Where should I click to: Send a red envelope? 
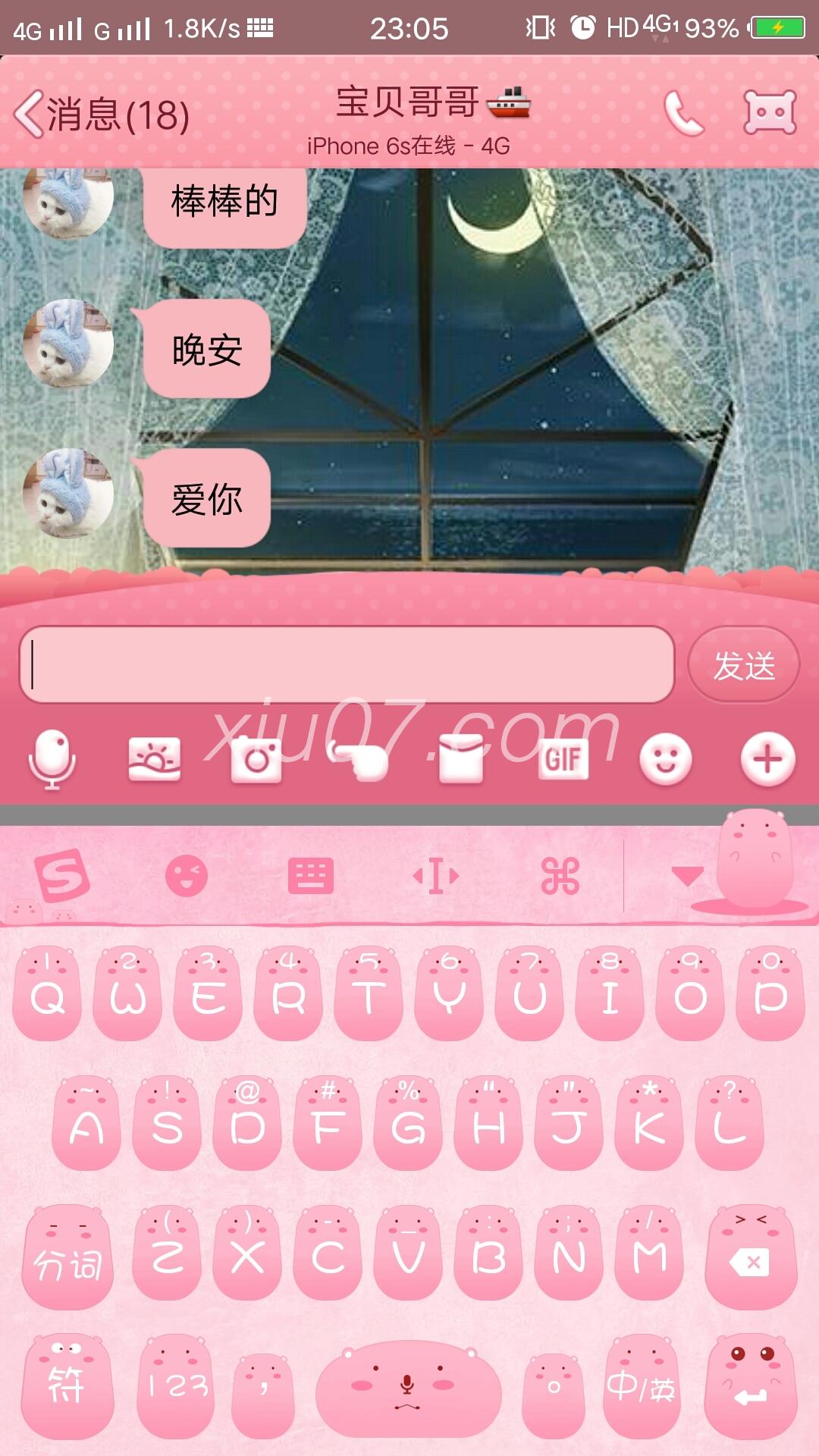coord(461,759)
